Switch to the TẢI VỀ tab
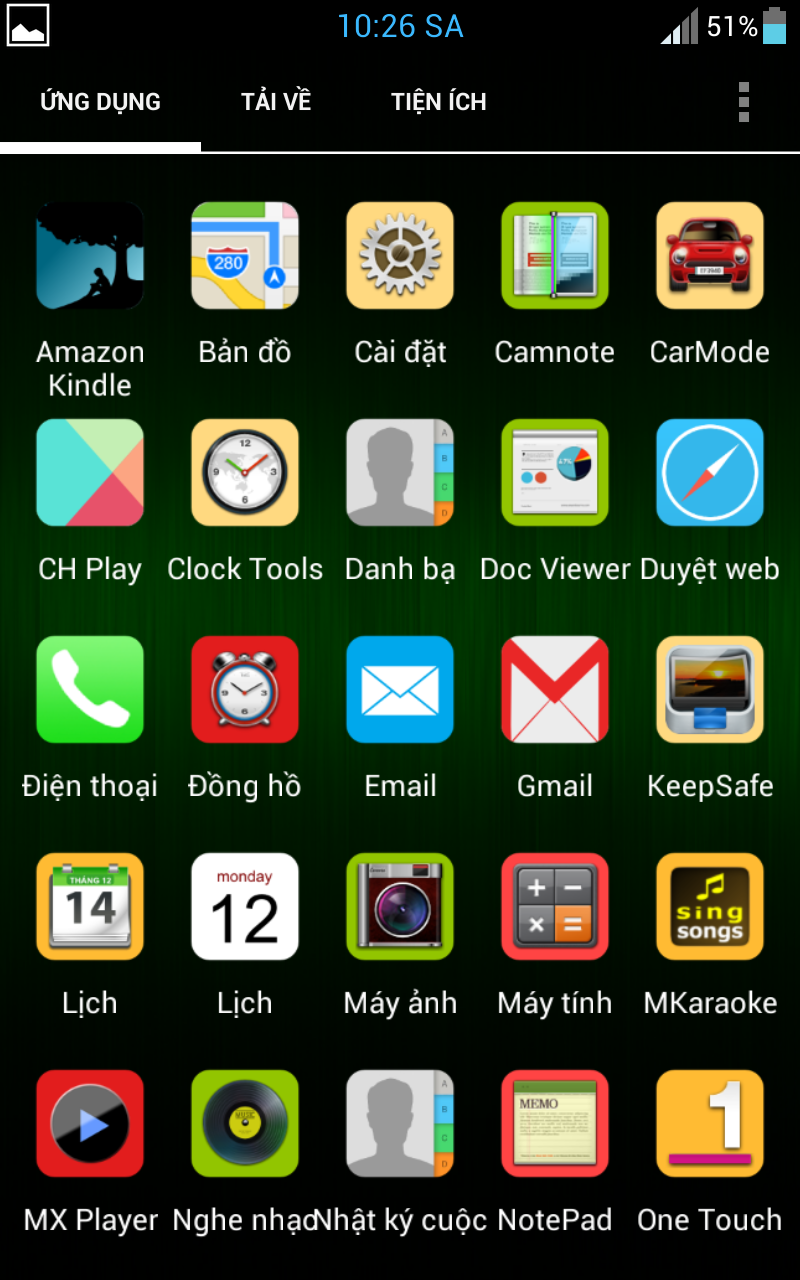The width and height of the screenshot is (800, 1280). coord(276,102)
